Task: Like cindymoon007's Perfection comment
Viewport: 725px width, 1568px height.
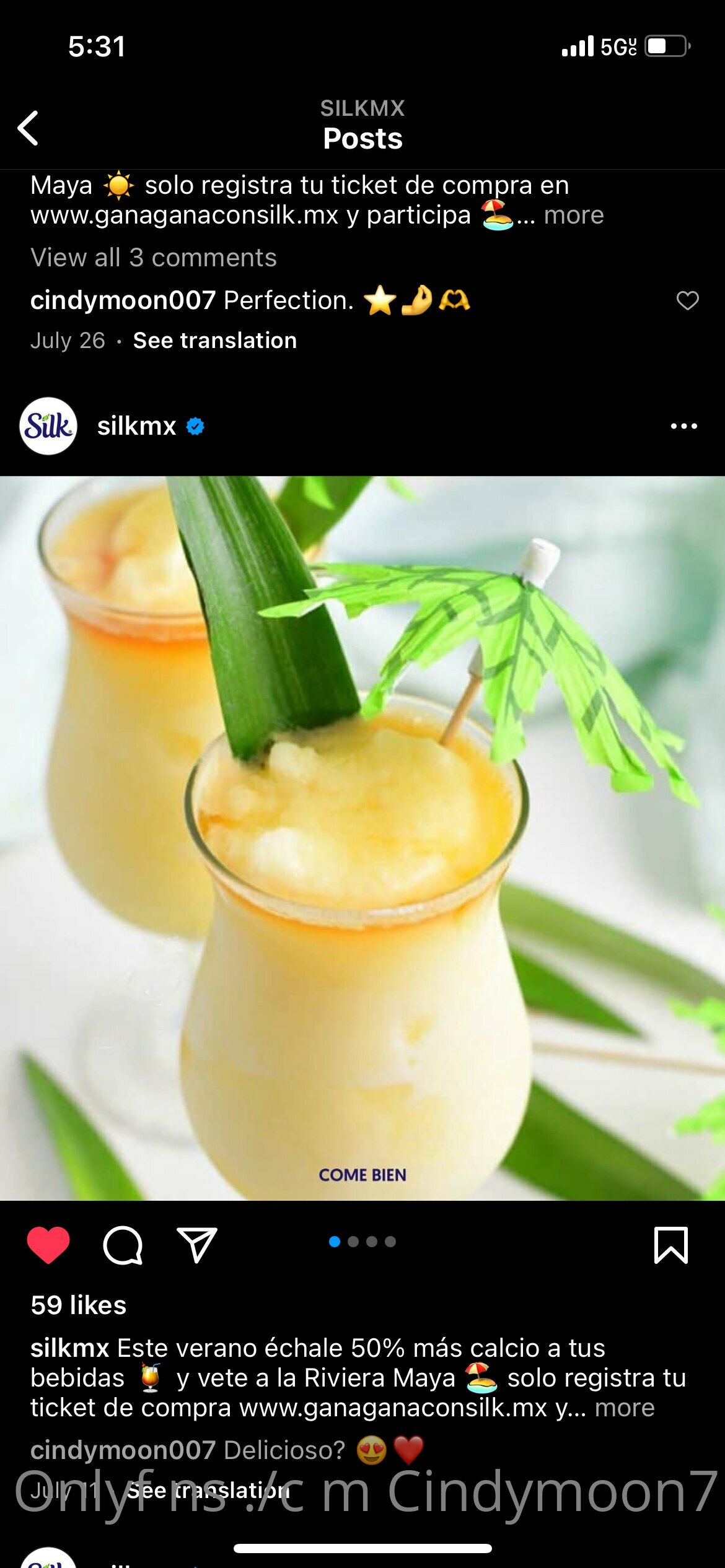Action: click(687, 300)
